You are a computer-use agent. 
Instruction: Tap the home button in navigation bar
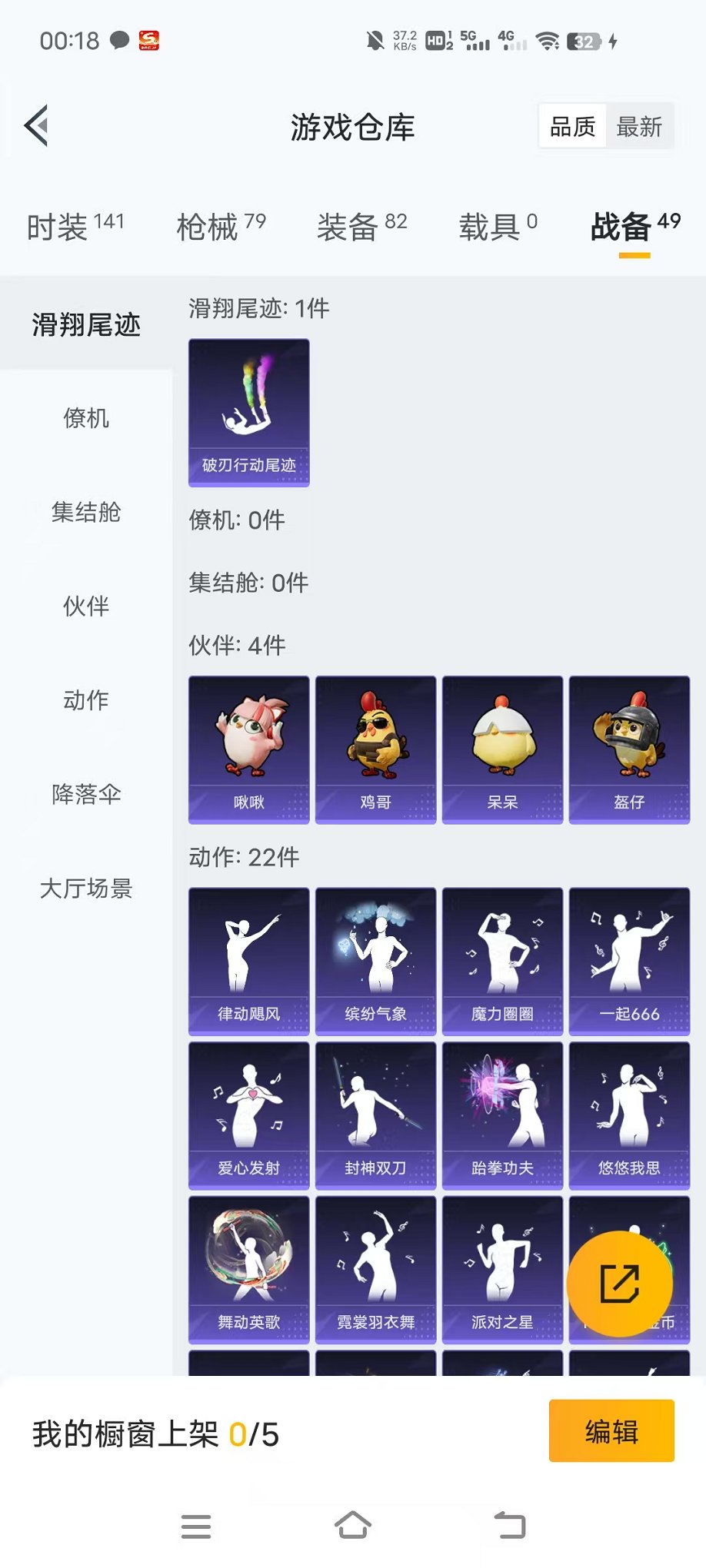pyautogui.click(x=353, y=1527)
